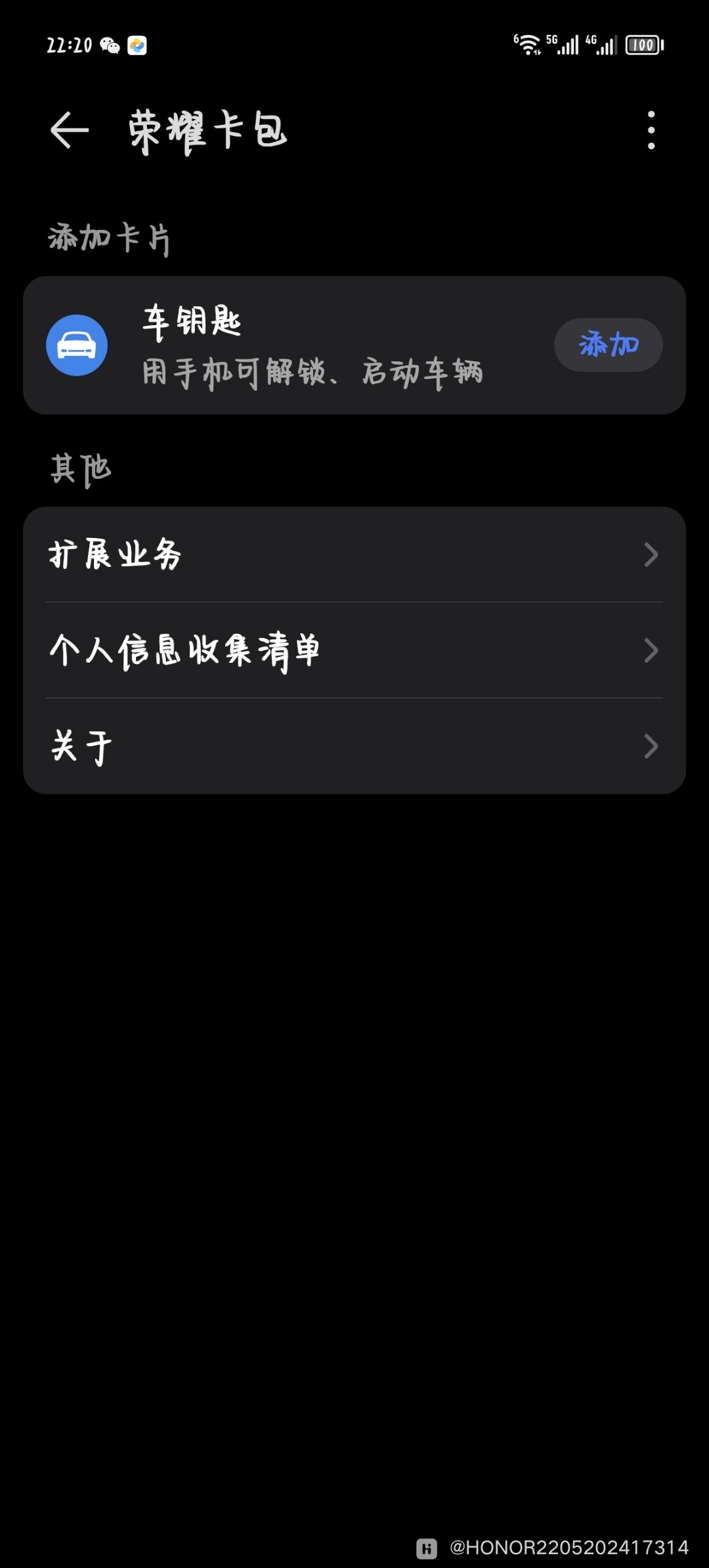Go back from 荣耀卡包
Screen dimensions: 709x1568
70,130
